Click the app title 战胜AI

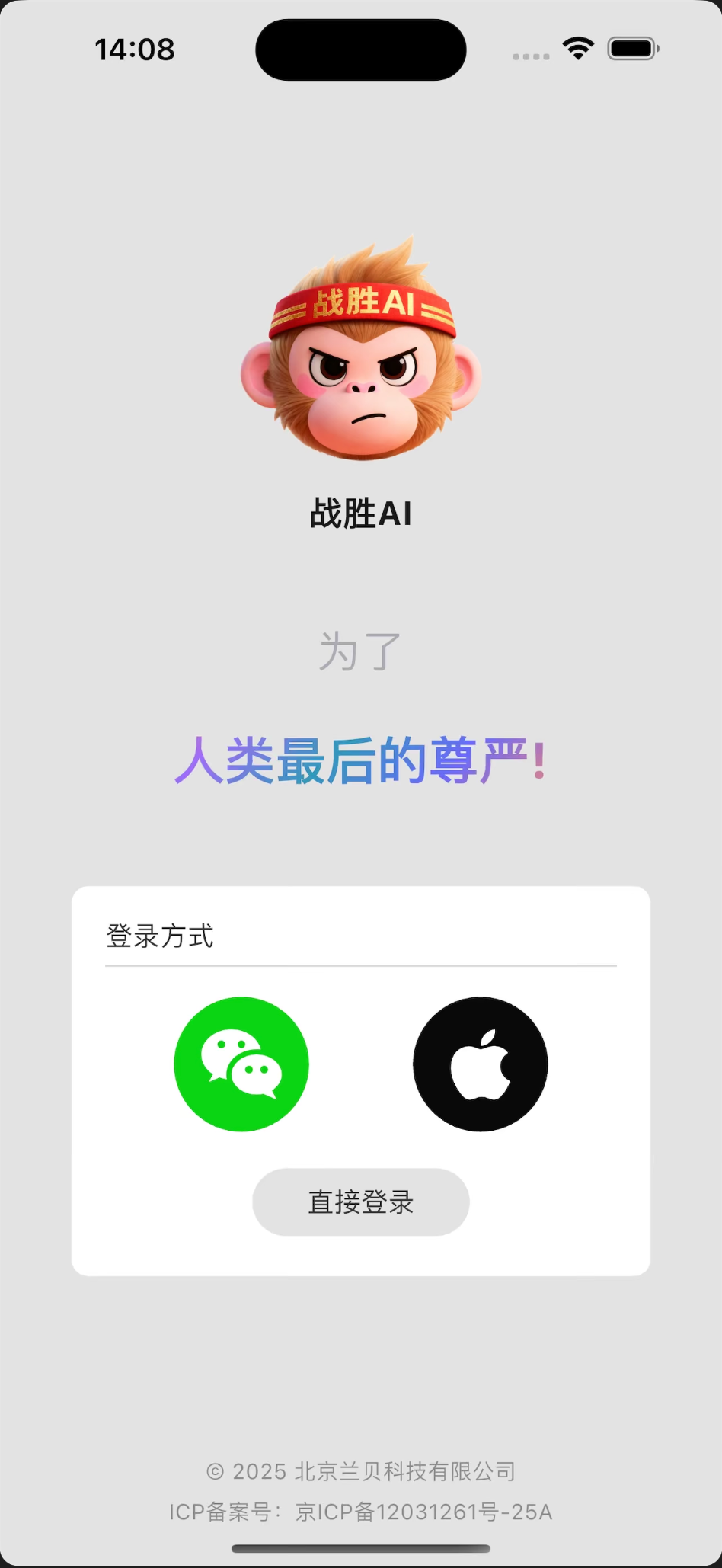point(361,514)
